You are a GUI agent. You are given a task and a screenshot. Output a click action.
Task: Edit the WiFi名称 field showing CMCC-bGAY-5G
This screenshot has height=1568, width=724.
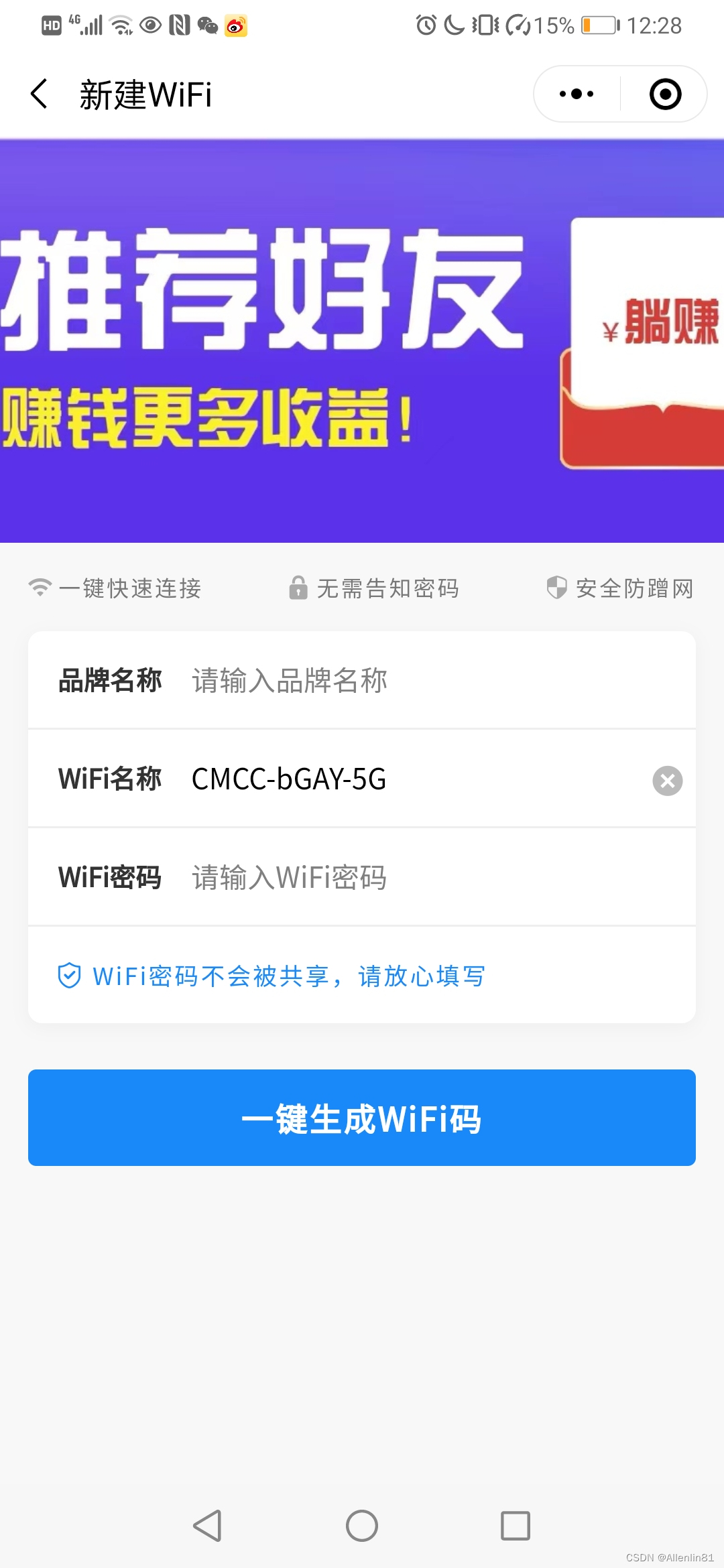402,779
